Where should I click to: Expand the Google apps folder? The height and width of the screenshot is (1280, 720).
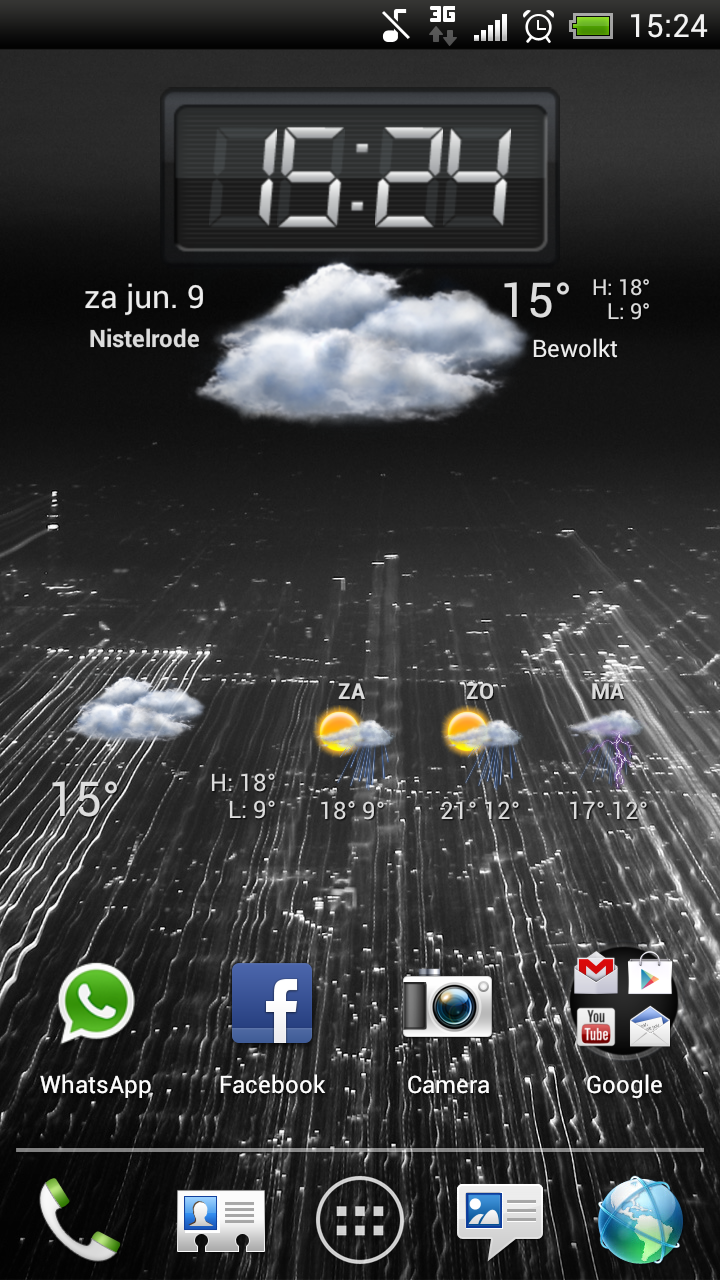[x=624, y=1002]
